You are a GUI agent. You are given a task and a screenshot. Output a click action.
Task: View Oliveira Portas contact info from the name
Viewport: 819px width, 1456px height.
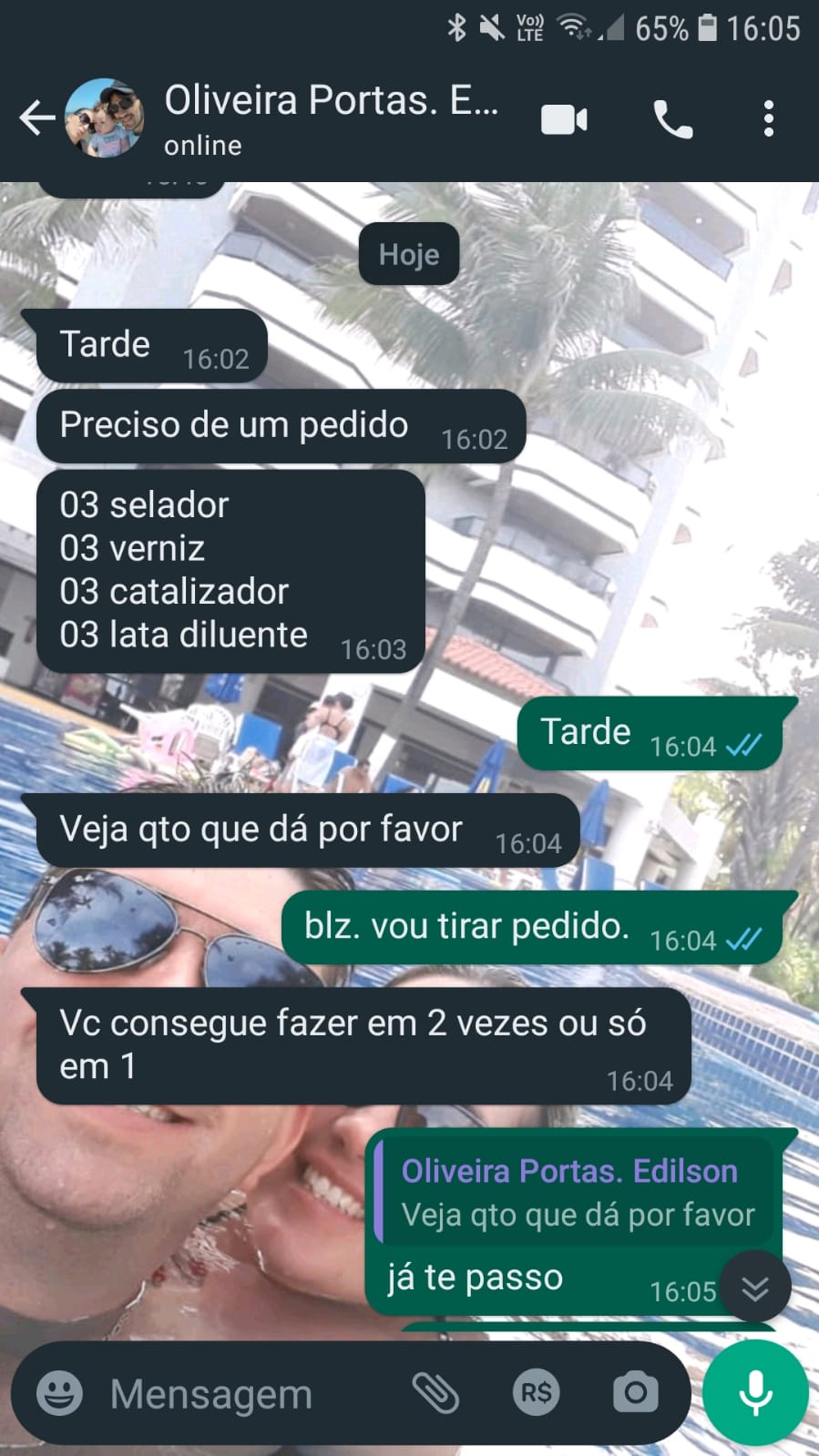click(x=330, y=101)
